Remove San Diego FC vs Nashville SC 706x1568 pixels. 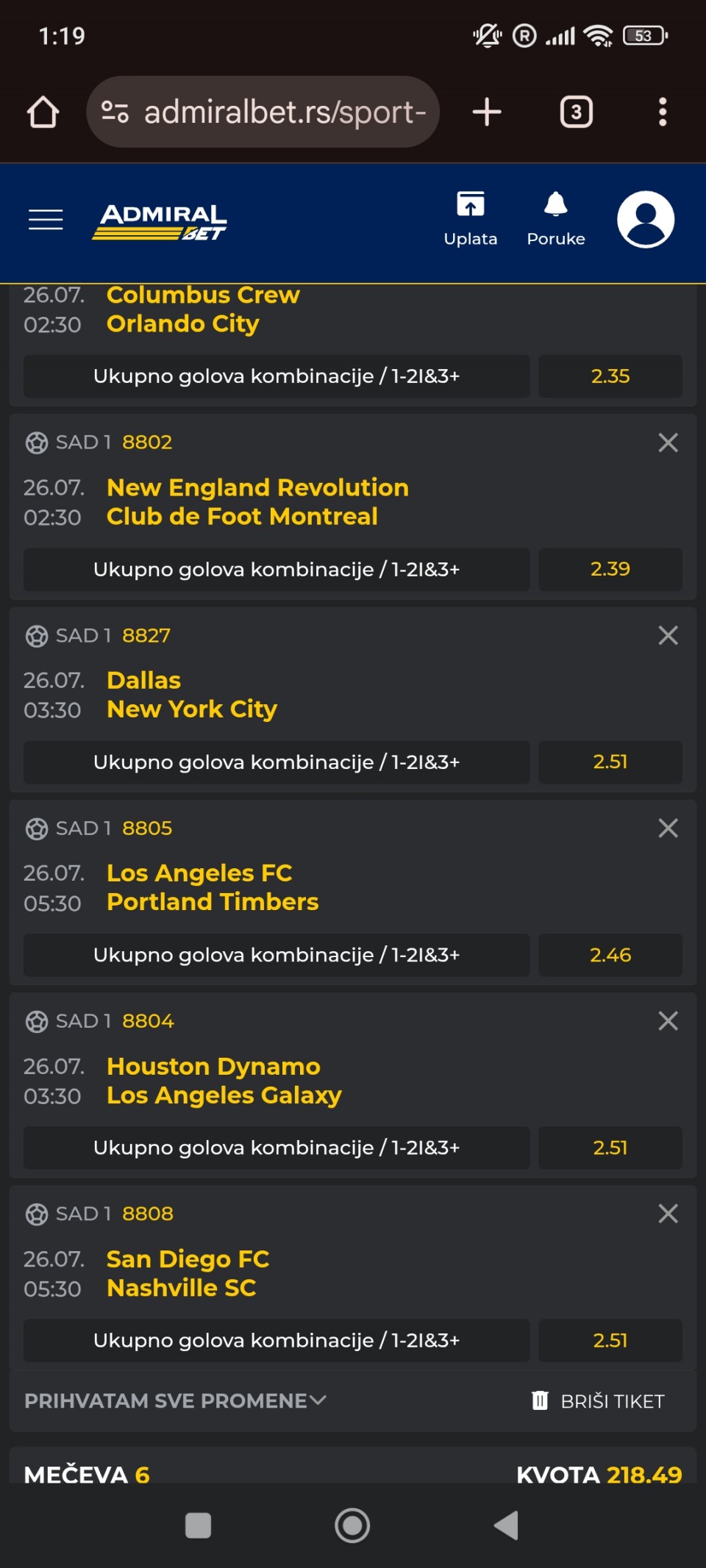(x=668, y=1214)
